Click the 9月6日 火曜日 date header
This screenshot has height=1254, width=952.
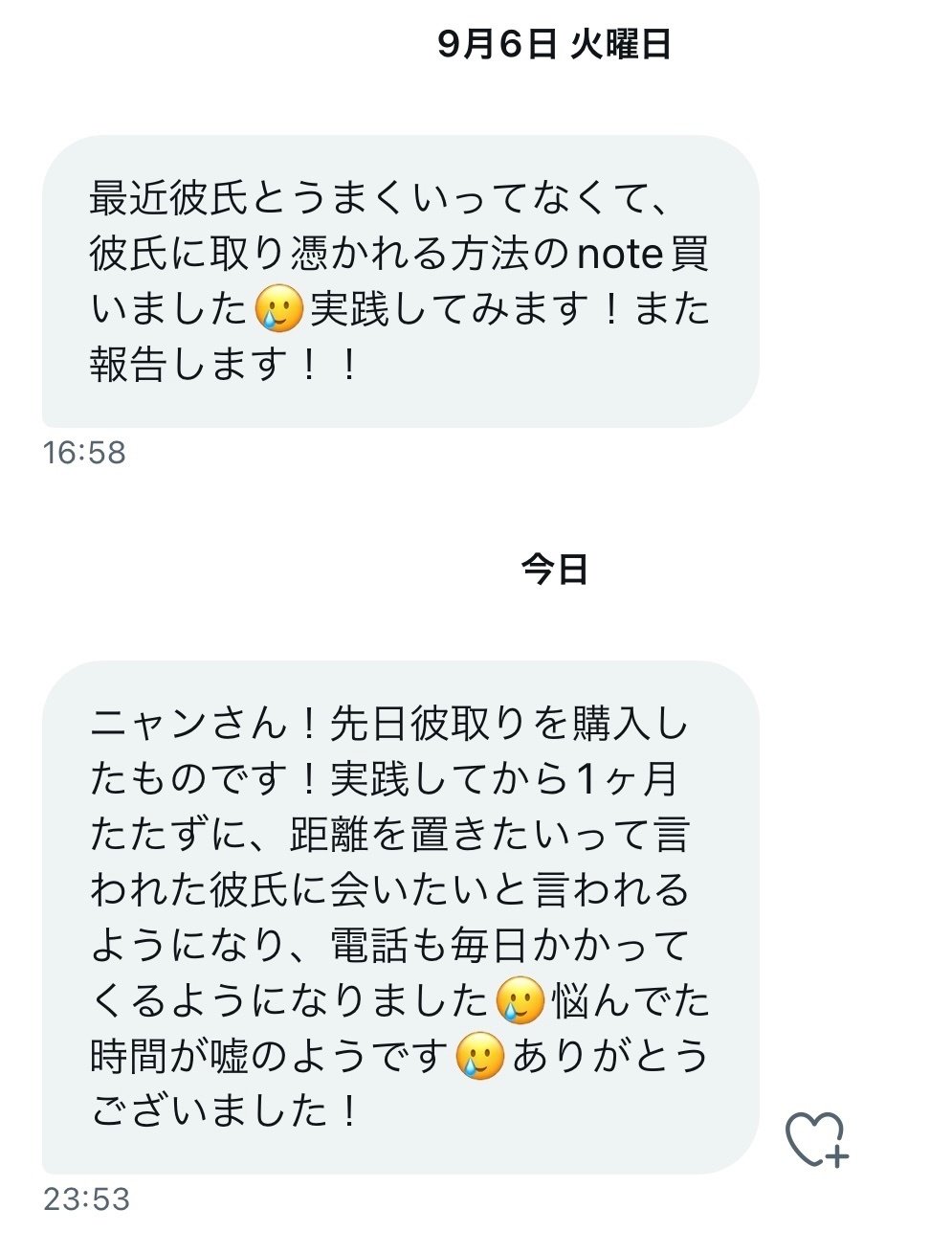pos(556,43)
